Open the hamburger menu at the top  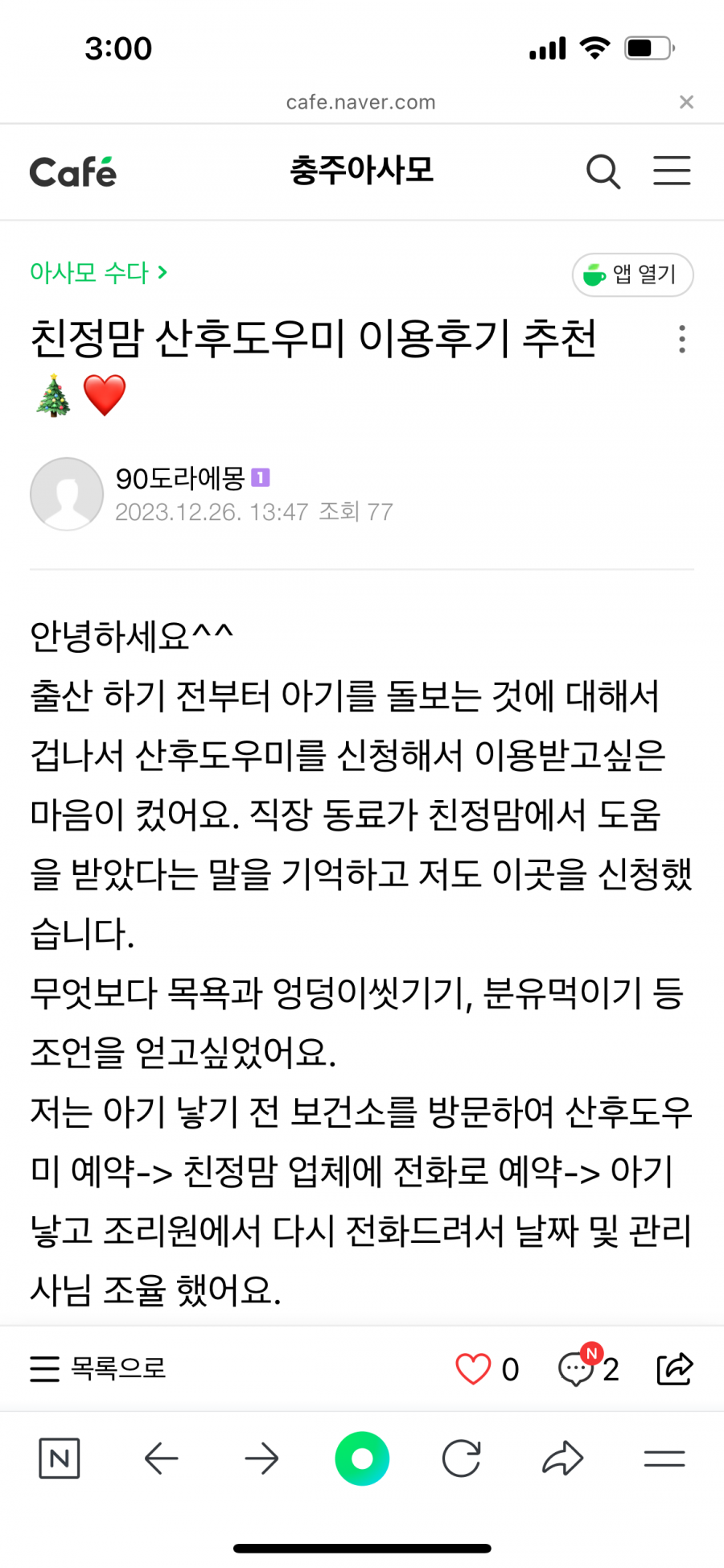tap(672, 171)
